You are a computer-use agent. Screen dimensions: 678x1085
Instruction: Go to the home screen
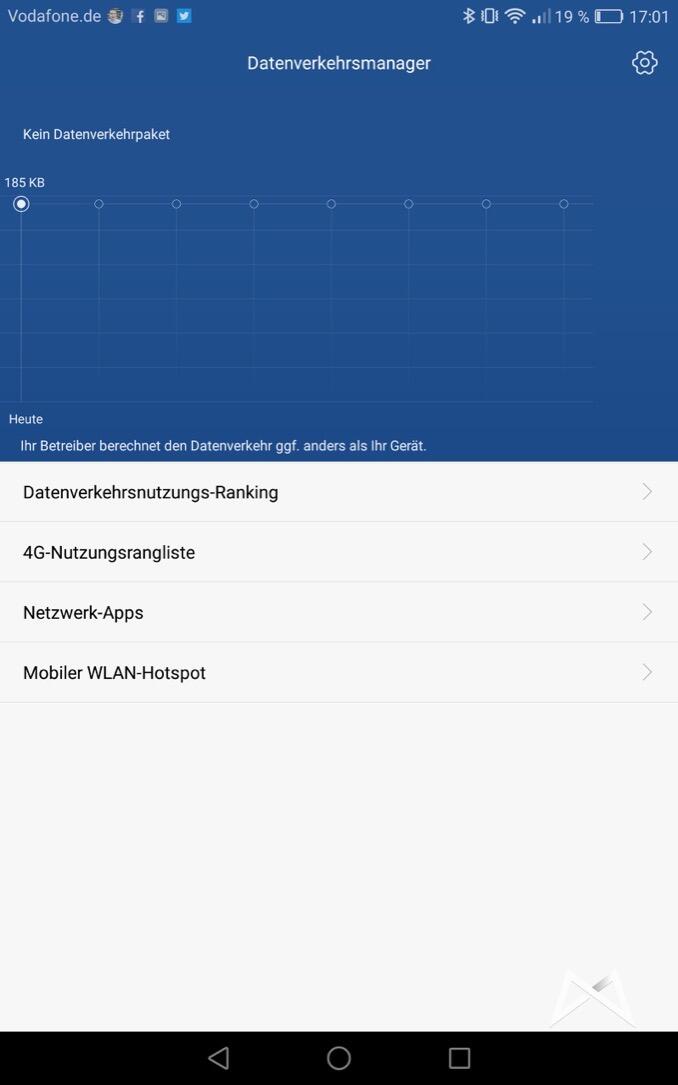pos(339,1057)
